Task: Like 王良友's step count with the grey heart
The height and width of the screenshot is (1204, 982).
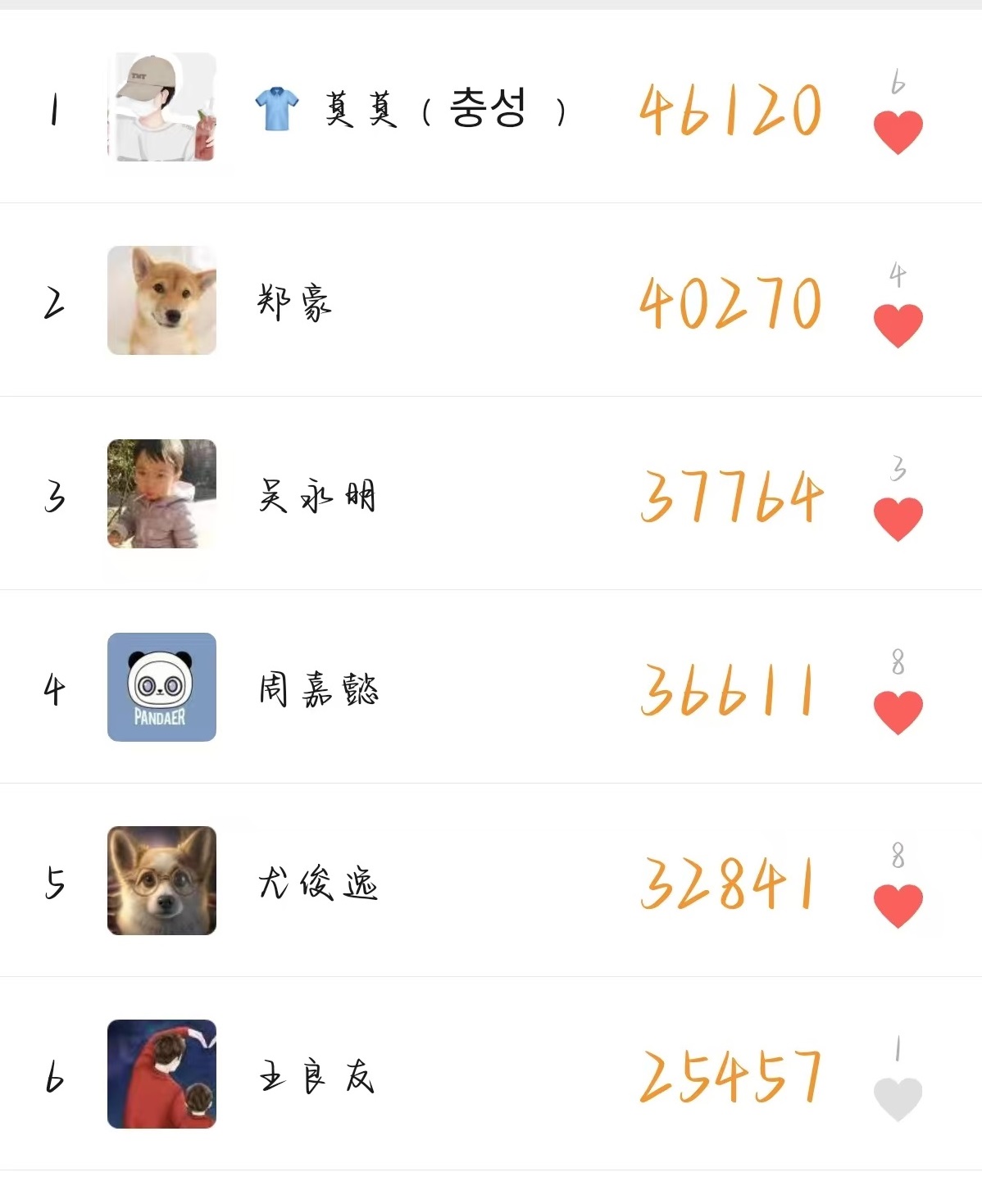Action: click(898, 1098)
